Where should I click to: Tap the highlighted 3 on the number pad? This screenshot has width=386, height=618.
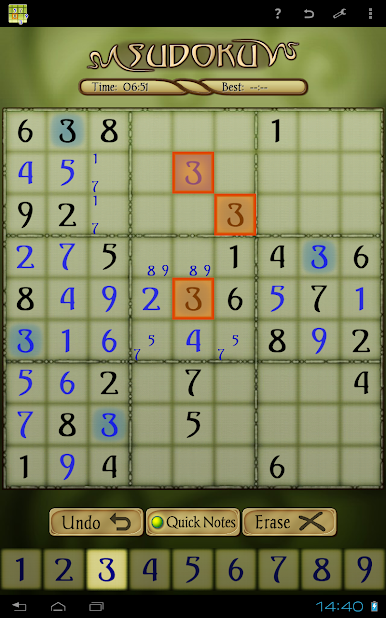(x=107, y=569)
